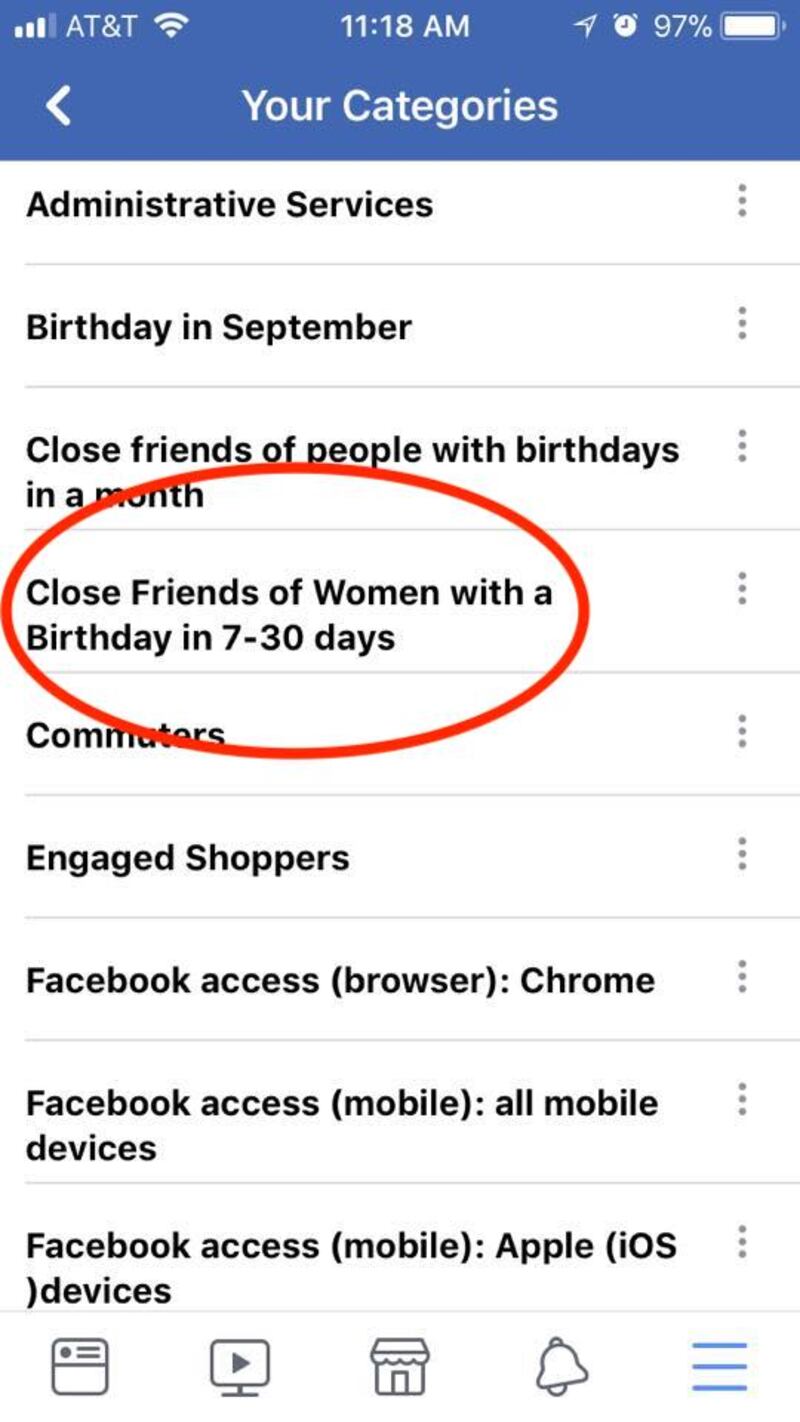800x1422 pixels.
Task: Open options for Administrative Services
Action: [741, 201]
